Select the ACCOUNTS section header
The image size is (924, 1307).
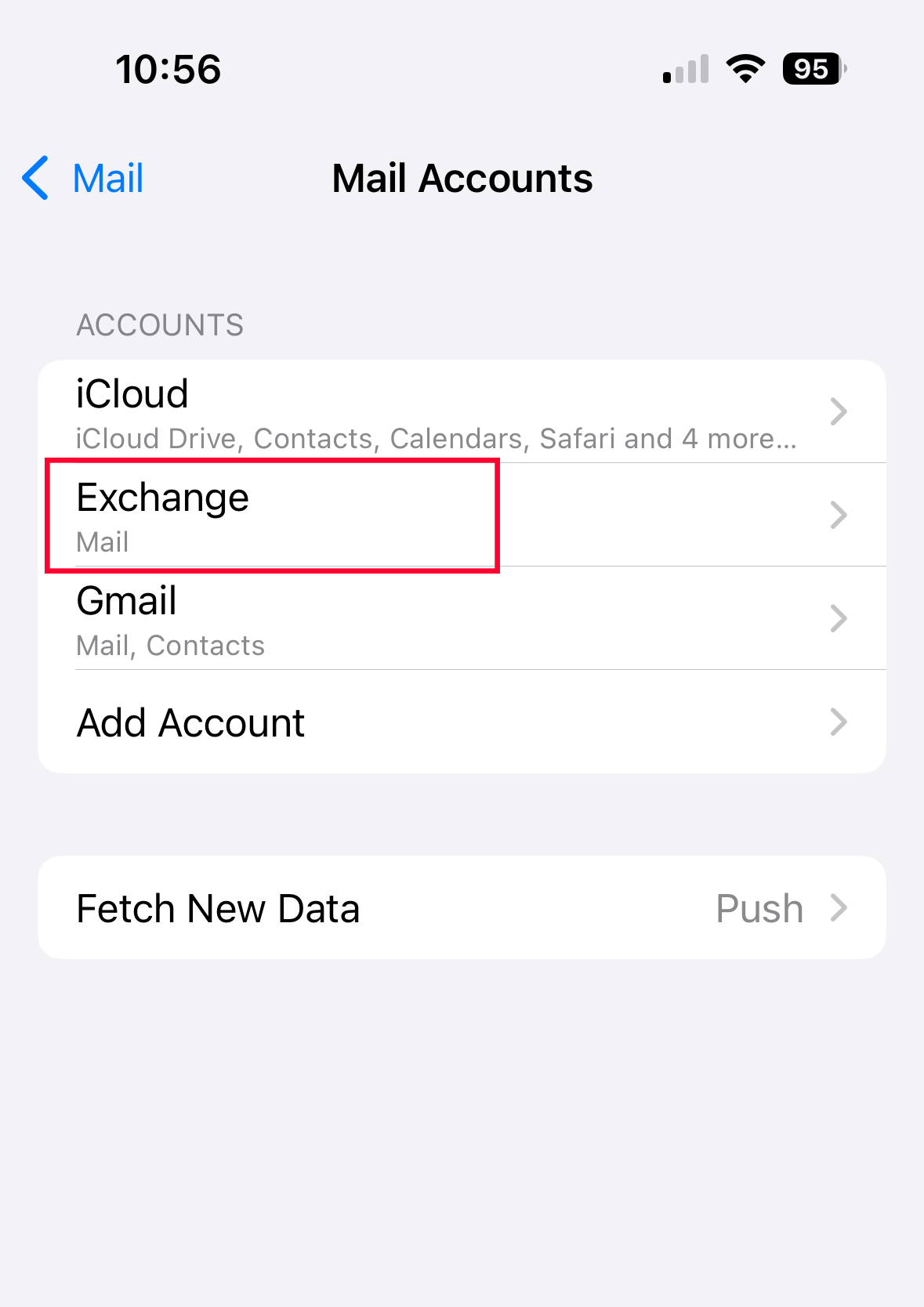(159, 324)
